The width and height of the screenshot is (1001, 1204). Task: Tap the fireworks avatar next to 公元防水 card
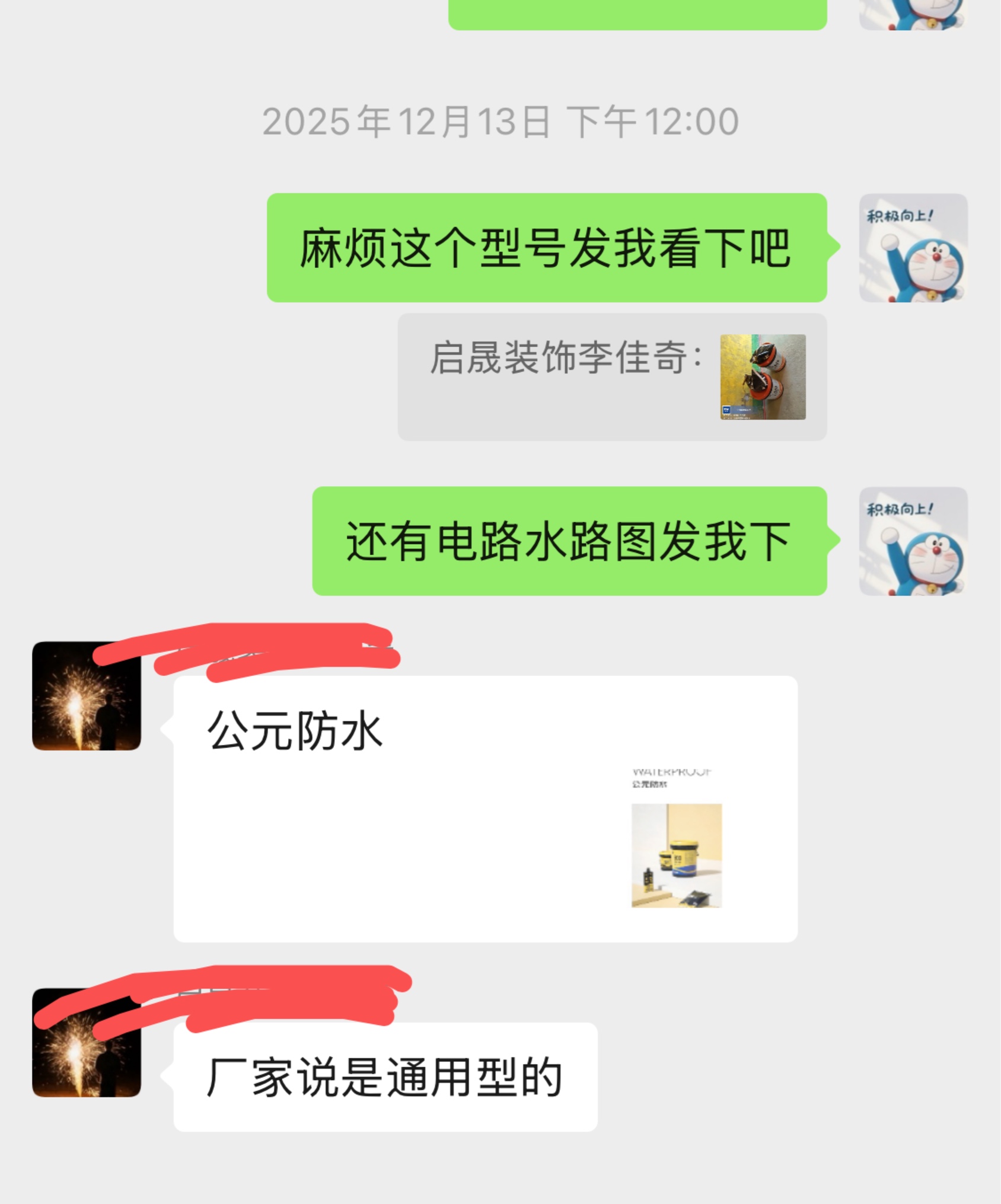tap(87, 697)
